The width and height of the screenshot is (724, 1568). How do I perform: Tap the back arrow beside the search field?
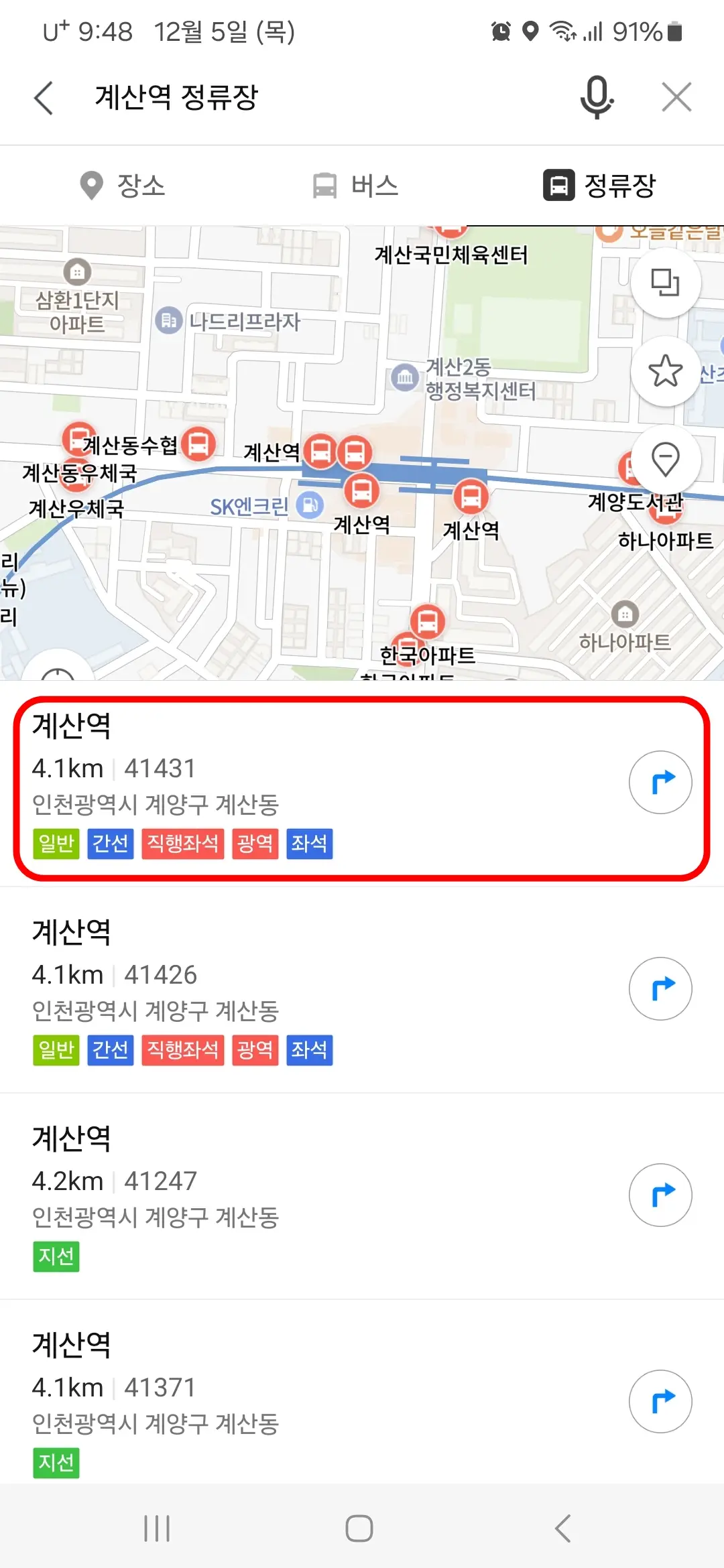tap(43, 97)
